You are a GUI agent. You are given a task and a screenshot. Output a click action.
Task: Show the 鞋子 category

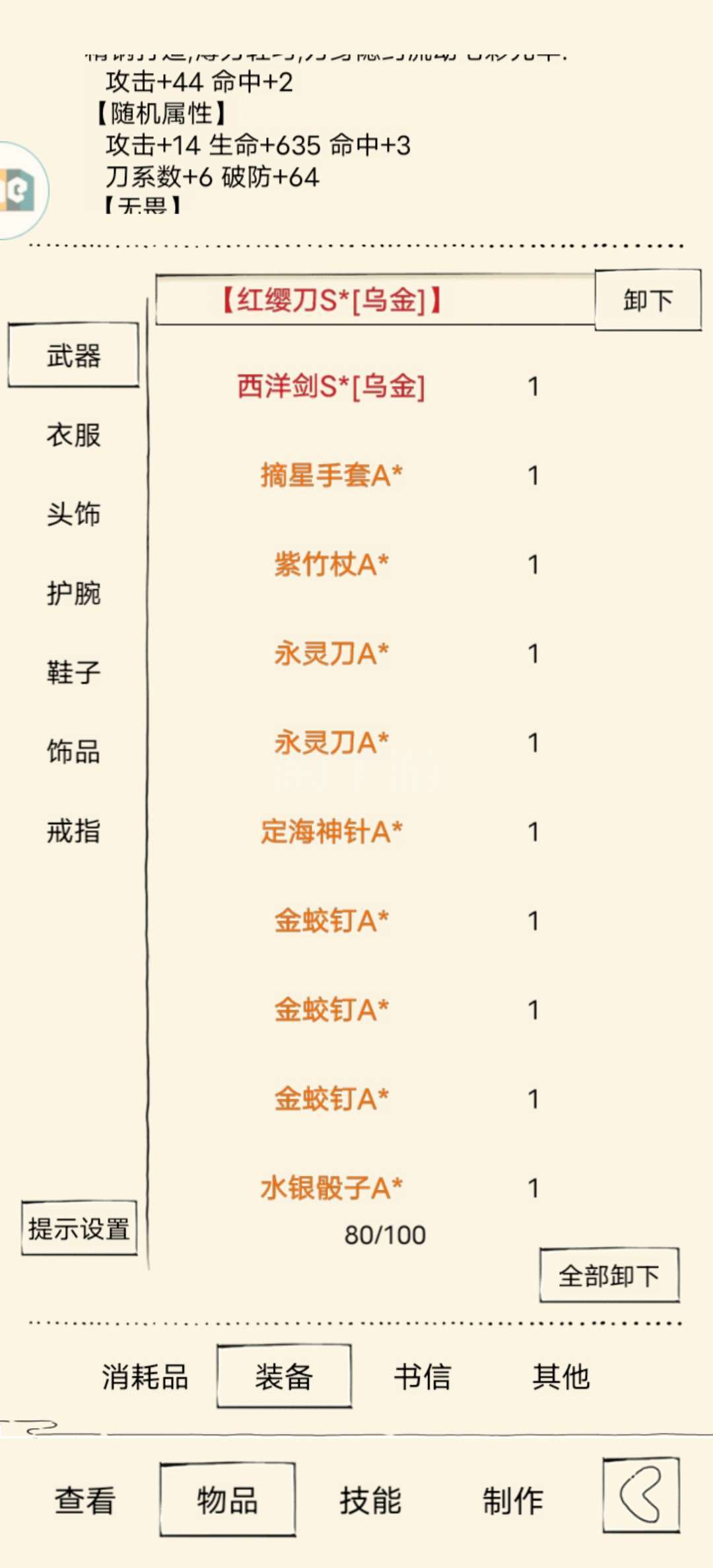pos(73,672)
